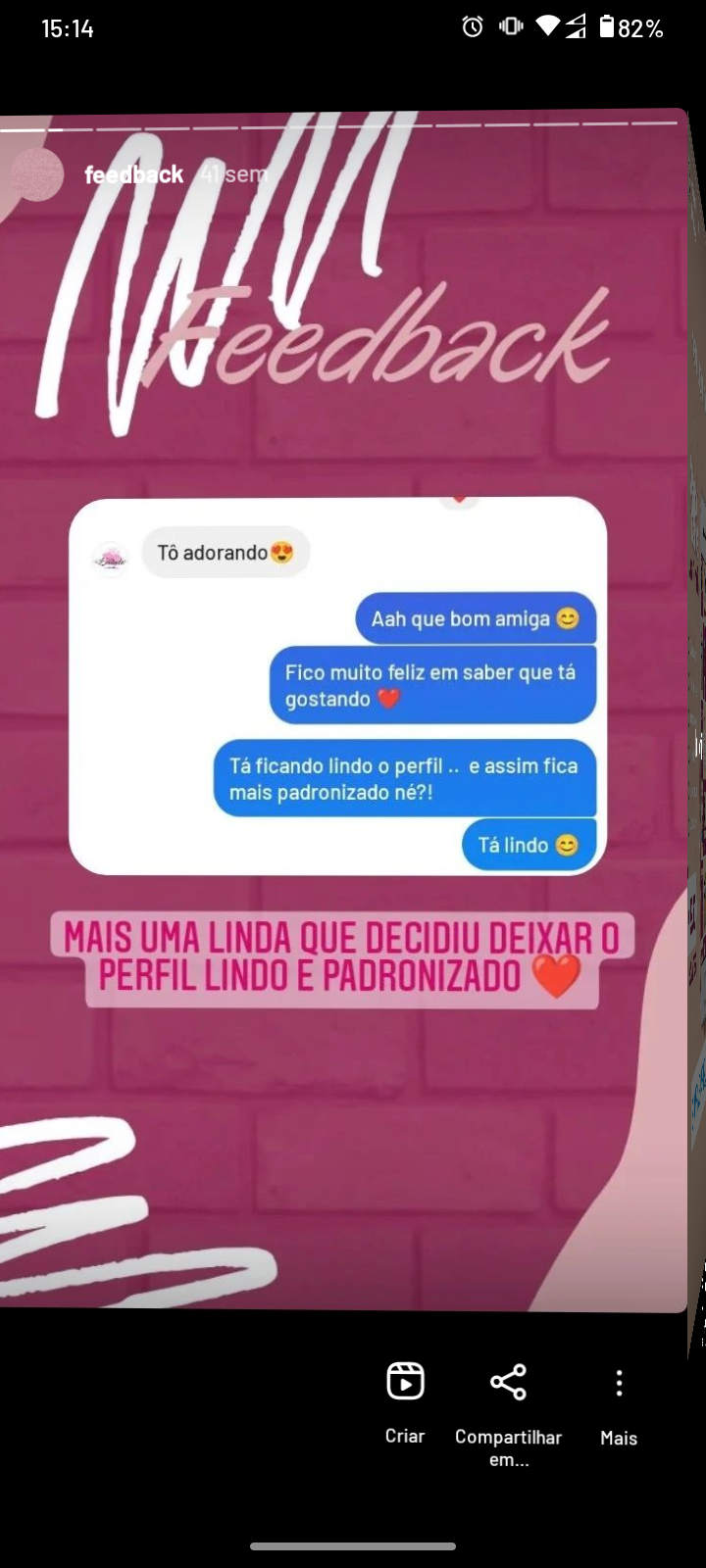706x1568 pixels.
Task: Open the feedback highlight's profile avatar
Action: [x=36, y=174]
